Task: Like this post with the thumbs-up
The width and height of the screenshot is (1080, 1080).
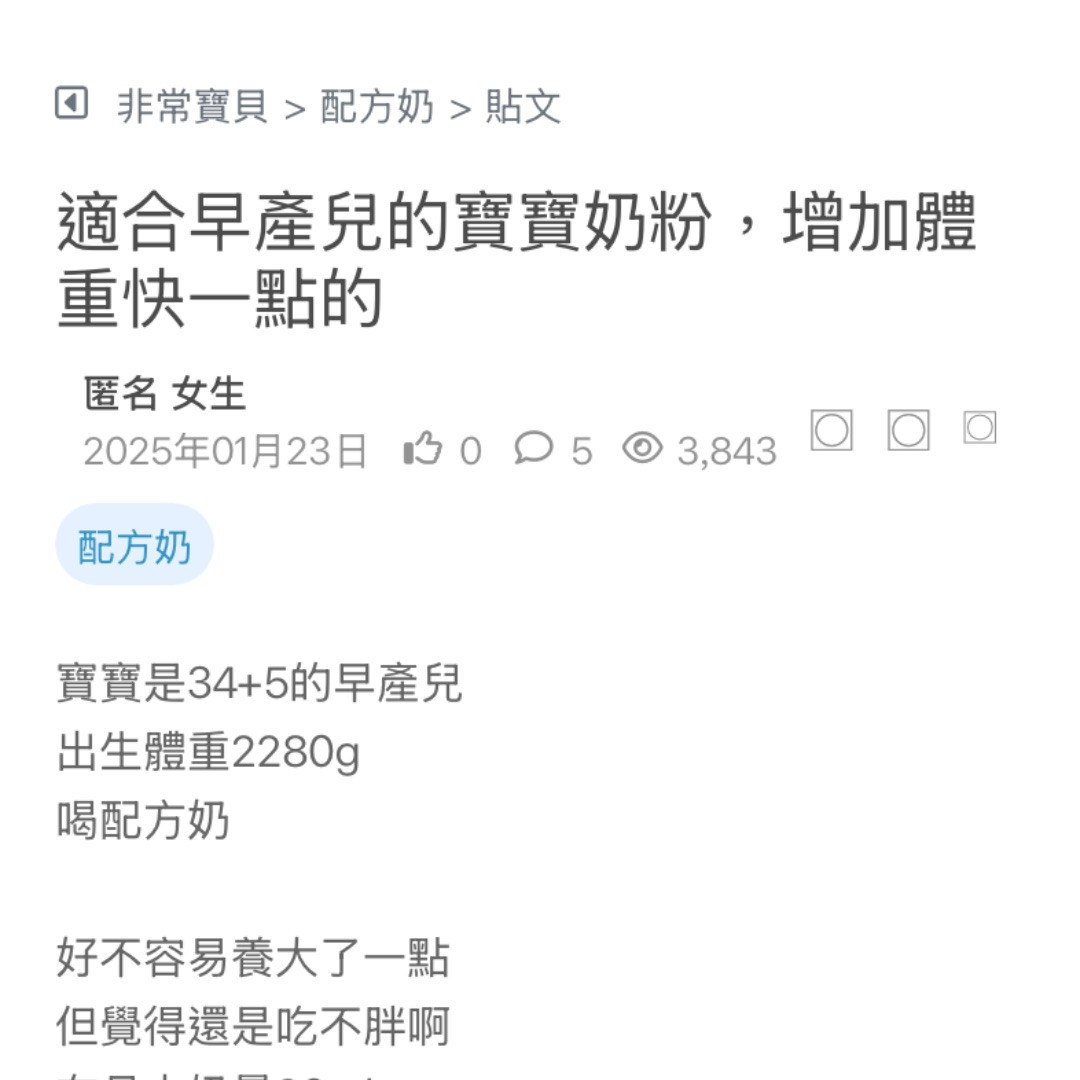Action: click(x=423, y=450)
